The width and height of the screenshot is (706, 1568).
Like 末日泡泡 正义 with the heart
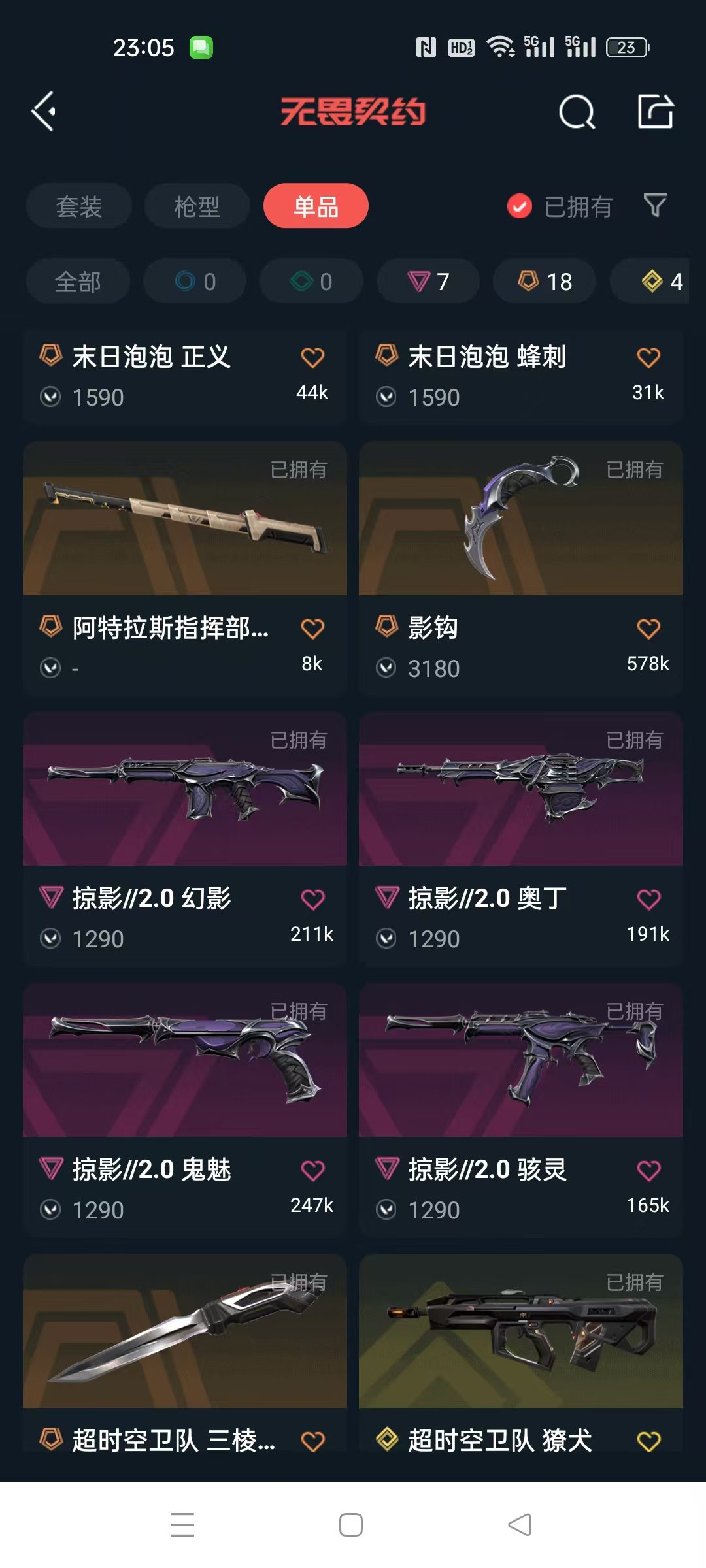pyautogui.click(x=312, y=357)
